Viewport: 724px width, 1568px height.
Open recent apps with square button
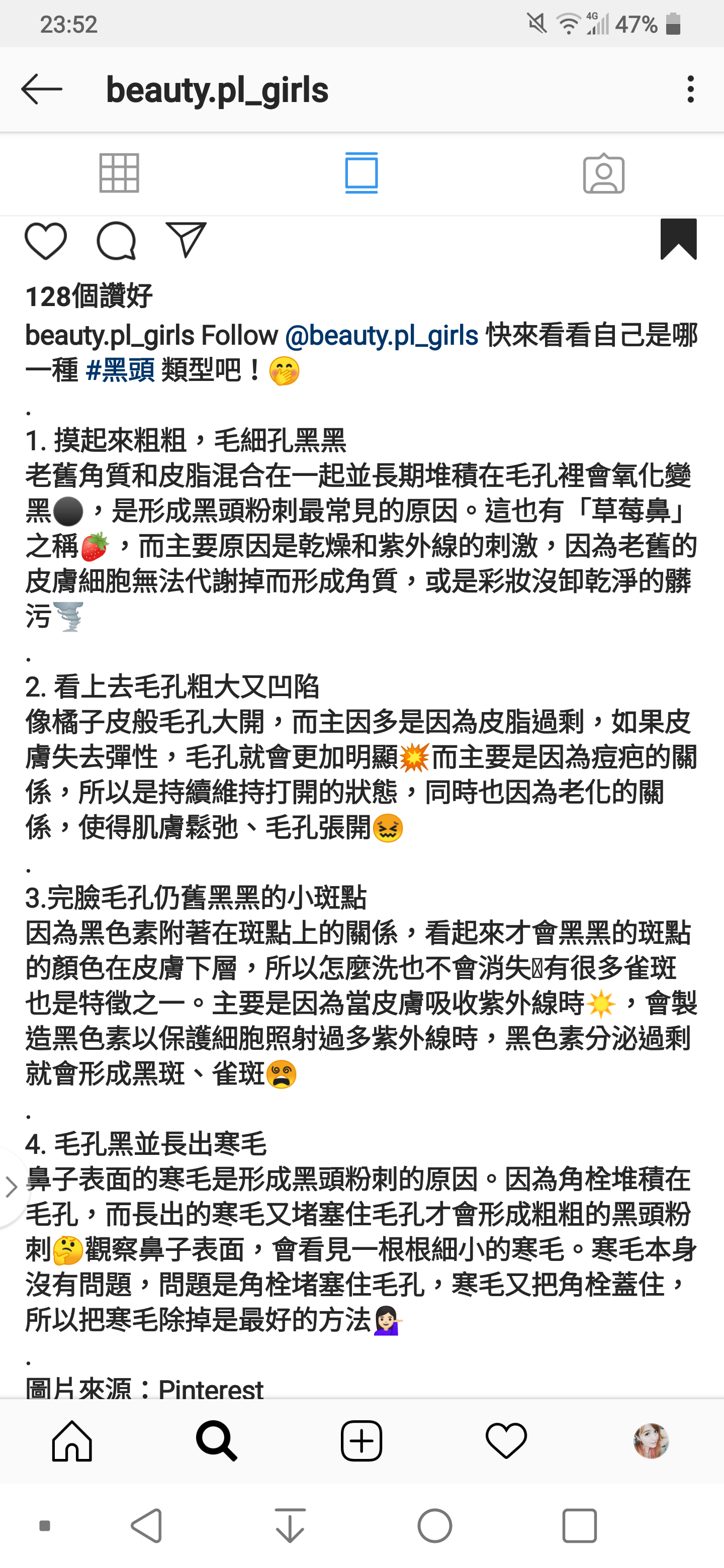click(579, 1525)
